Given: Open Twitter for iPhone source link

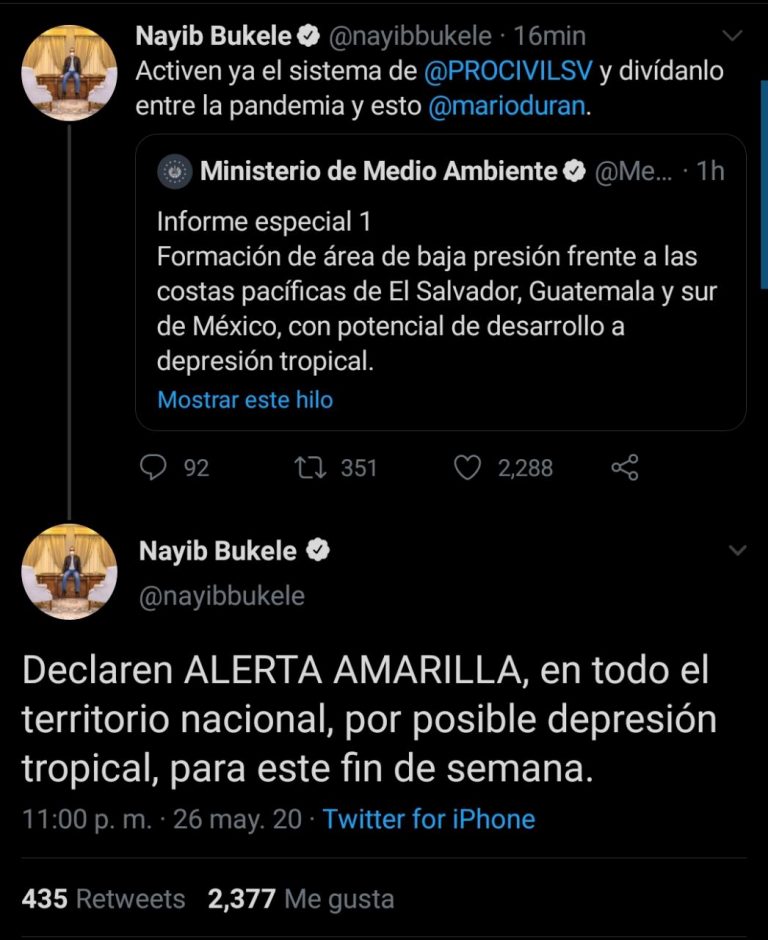Looking at the screenshot, I should point(429,819).
